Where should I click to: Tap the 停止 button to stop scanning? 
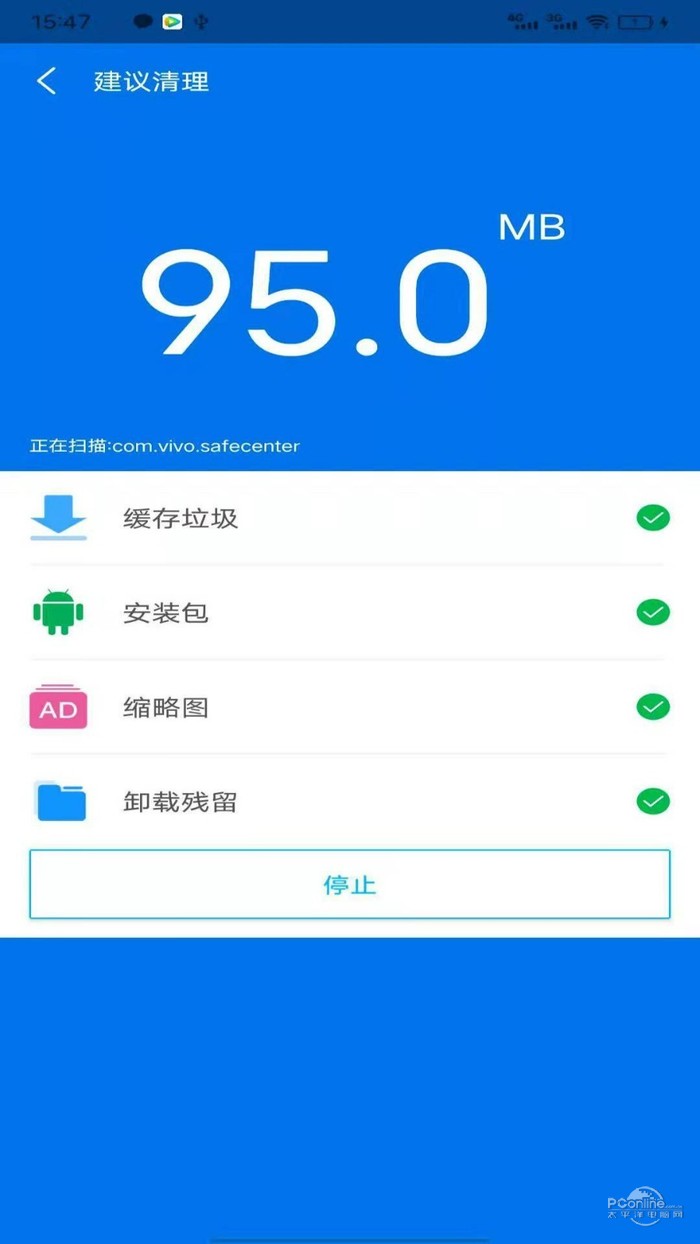click(x=349, y=884)
